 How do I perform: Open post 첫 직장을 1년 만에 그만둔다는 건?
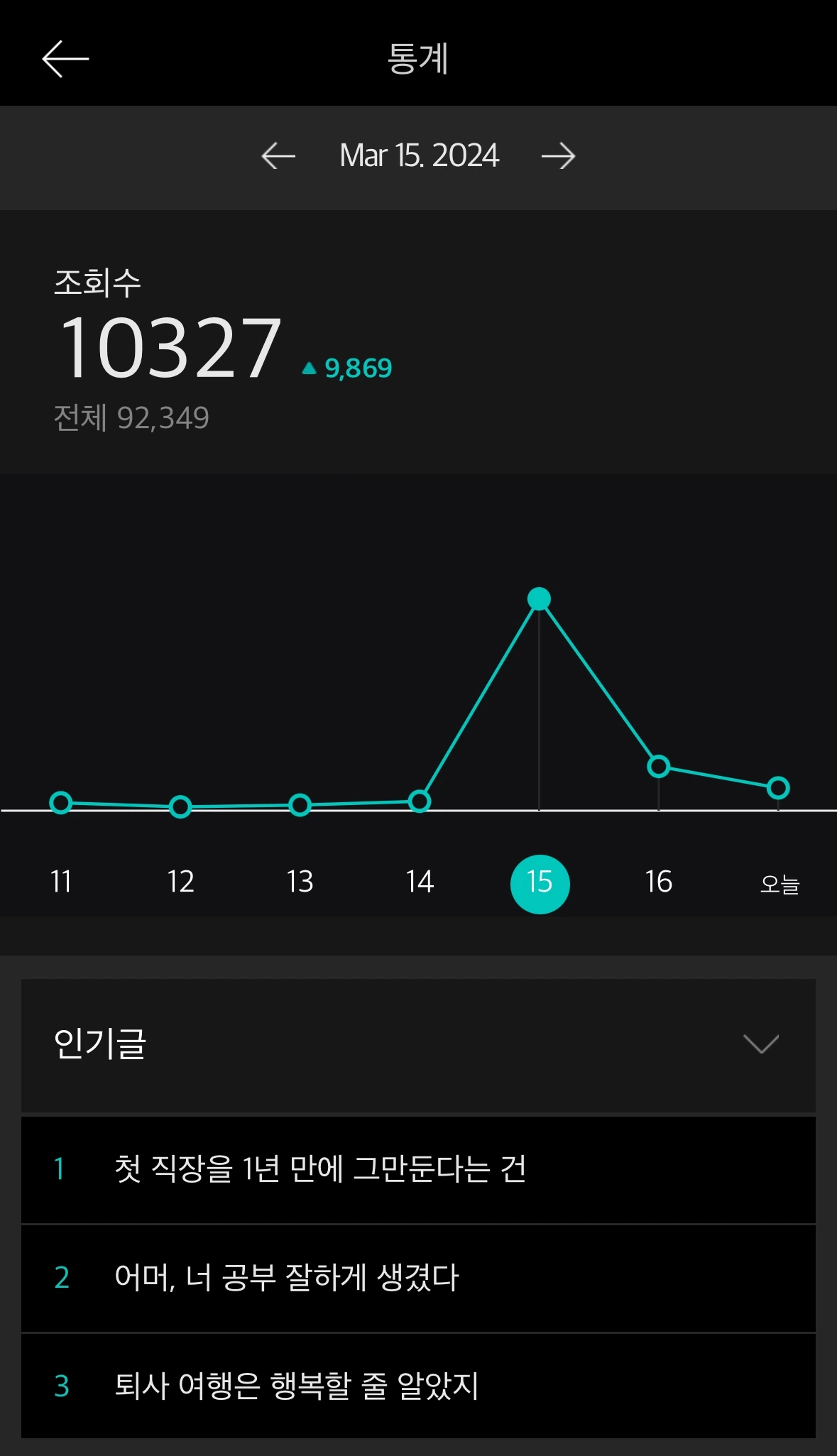click(319, 1169)
